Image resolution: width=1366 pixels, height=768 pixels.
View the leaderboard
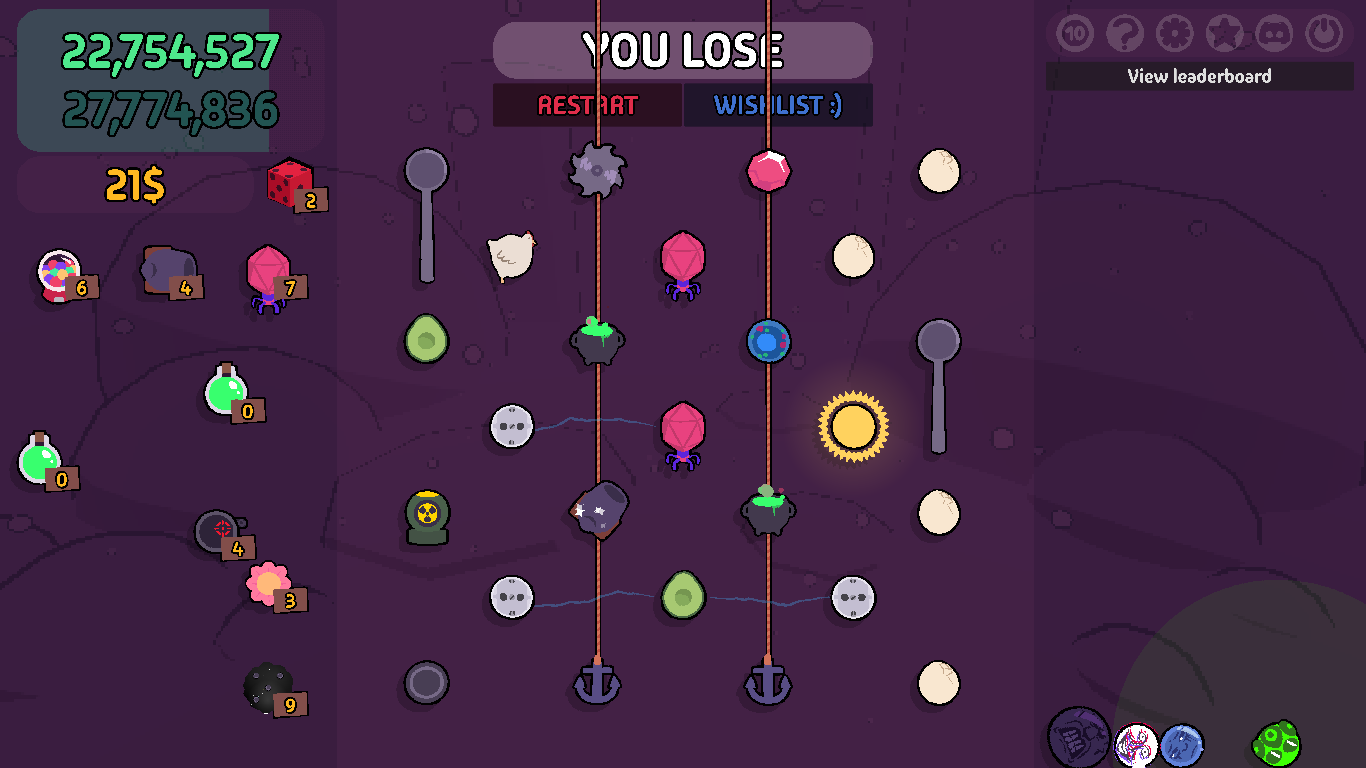click(x=1199, y=76)
